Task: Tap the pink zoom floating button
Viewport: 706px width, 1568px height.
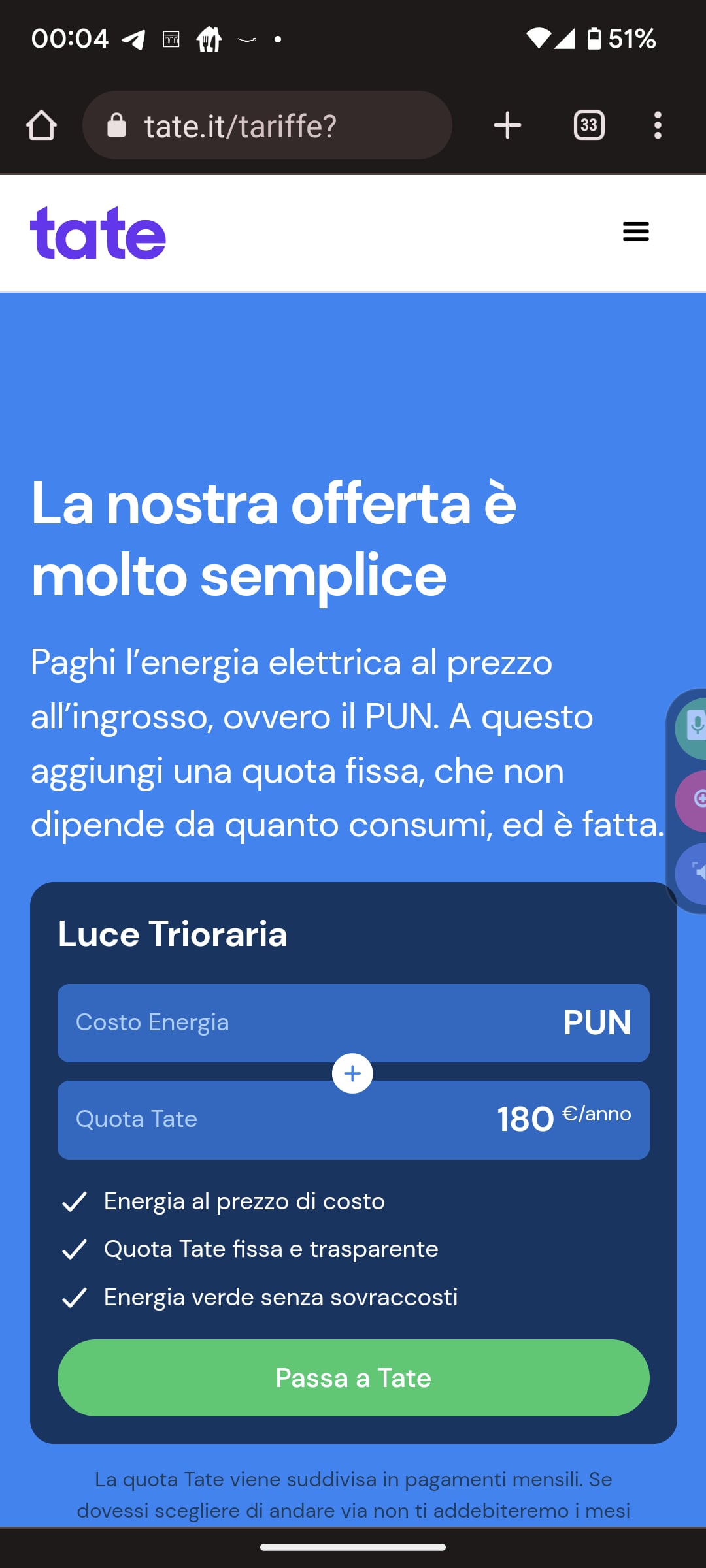Action: click(x=694, y=800)
